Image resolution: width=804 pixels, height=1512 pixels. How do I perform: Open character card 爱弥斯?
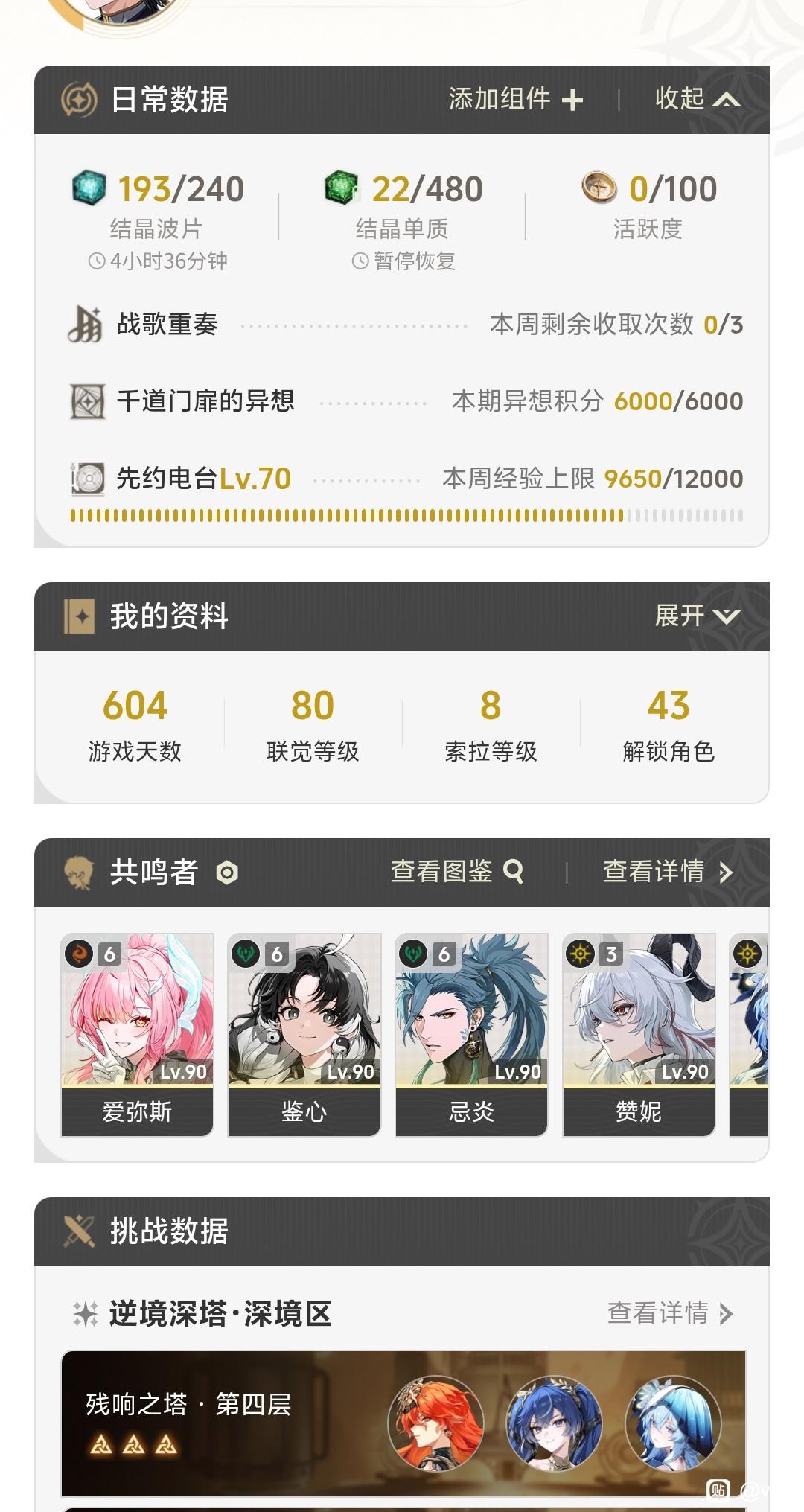[x=137, y=1035]
